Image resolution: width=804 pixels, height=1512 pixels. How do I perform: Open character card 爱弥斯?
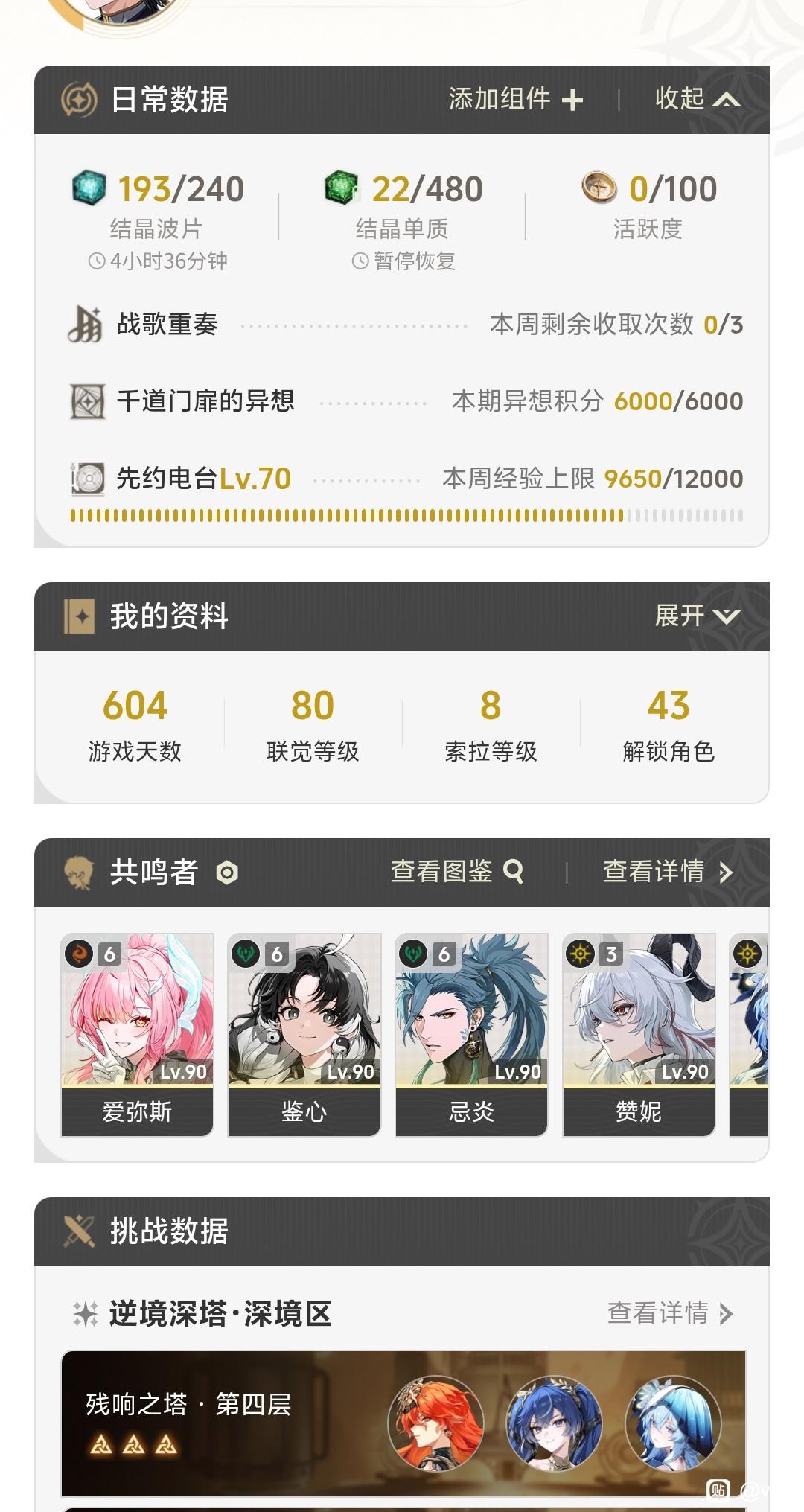[x=137, y=1035]
